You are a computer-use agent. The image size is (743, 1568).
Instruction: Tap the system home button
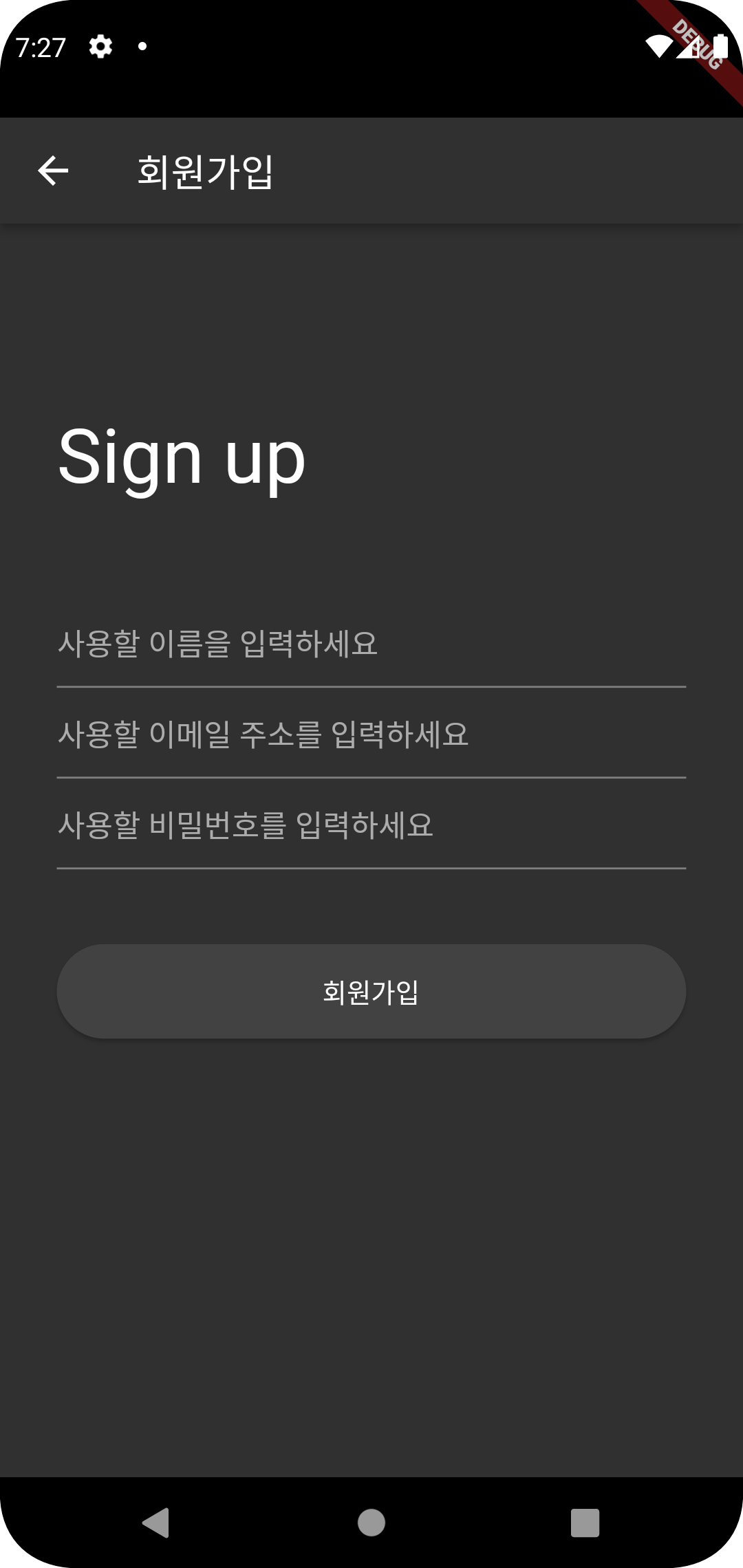[371, 1523]
